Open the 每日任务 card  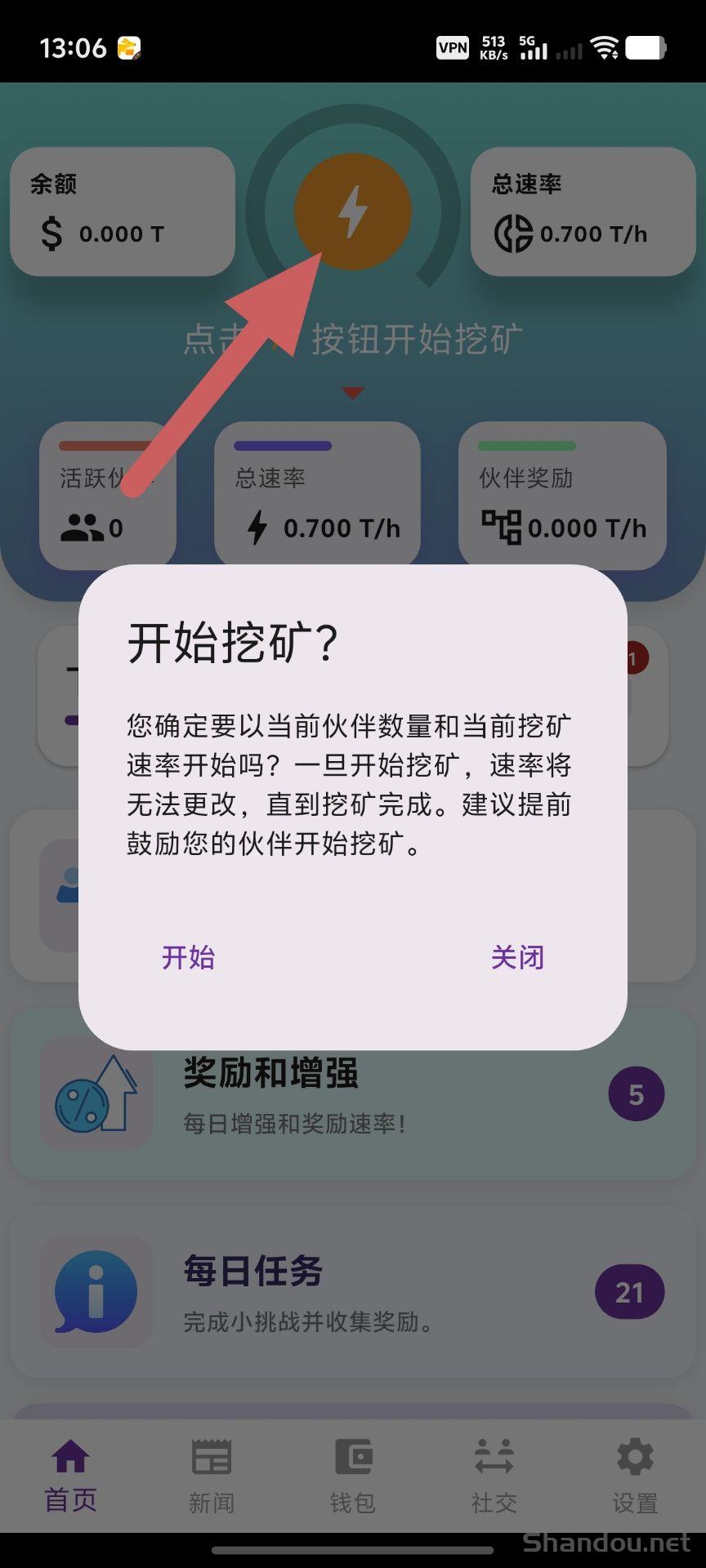click(353, 1292)
